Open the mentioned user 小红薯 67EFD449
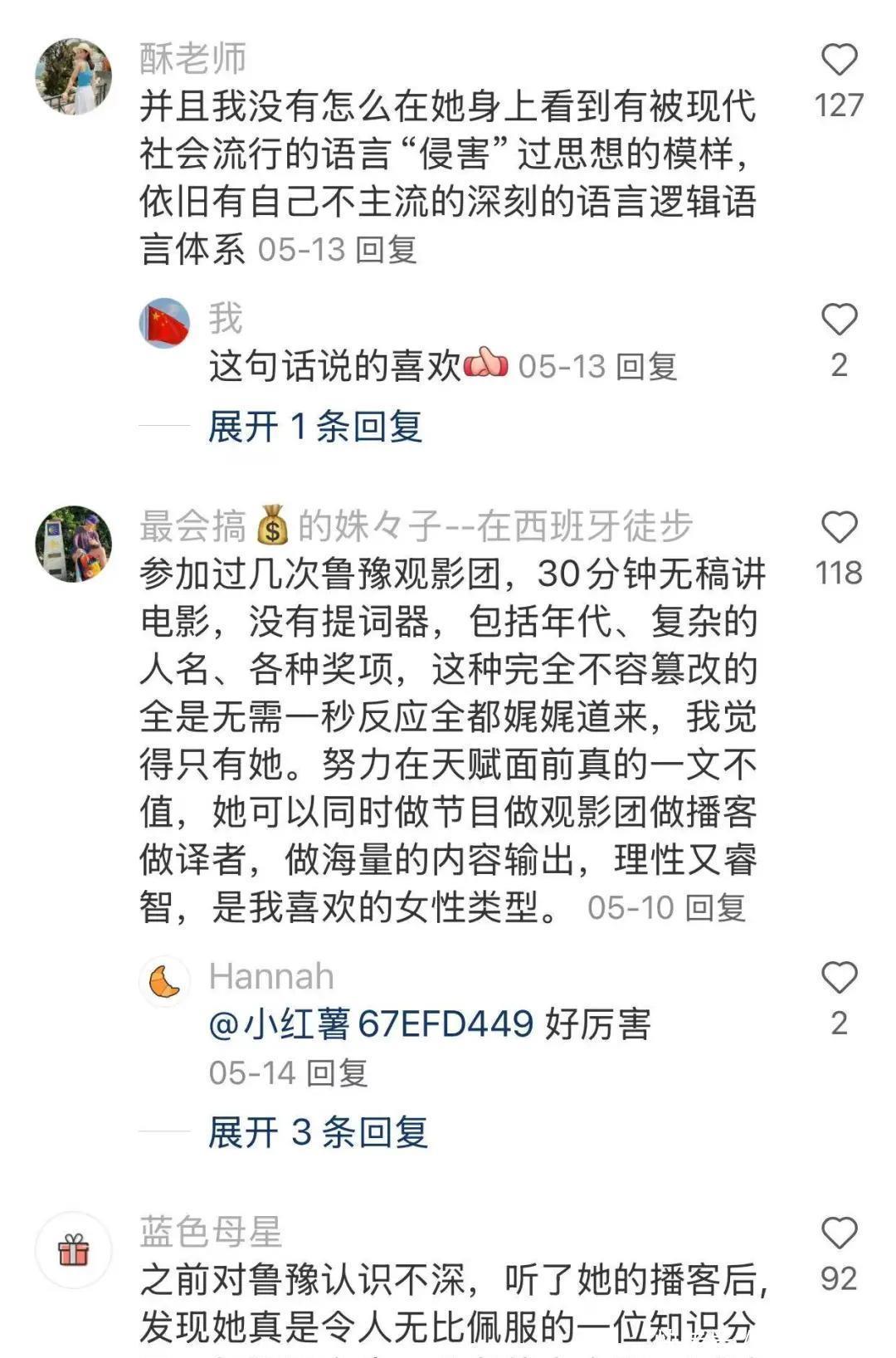The width and height of the screenshot is (896, 1358). tap(371, 1024)
